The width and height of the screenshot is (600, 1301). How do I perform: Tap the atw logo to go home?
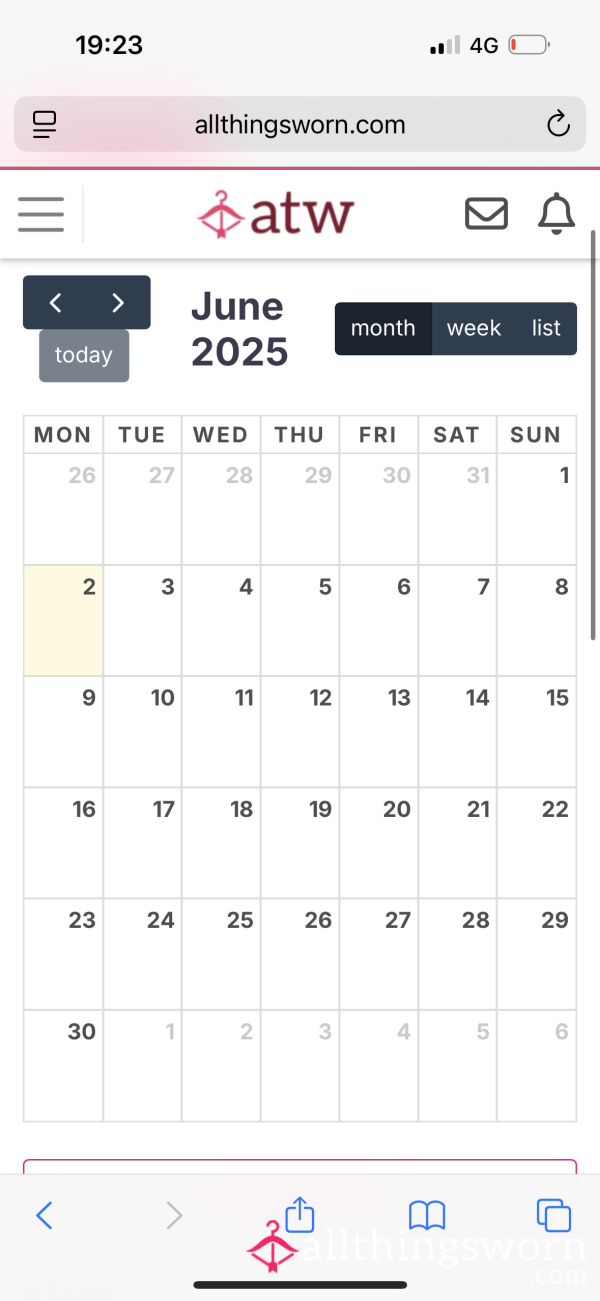click(276, 214)
